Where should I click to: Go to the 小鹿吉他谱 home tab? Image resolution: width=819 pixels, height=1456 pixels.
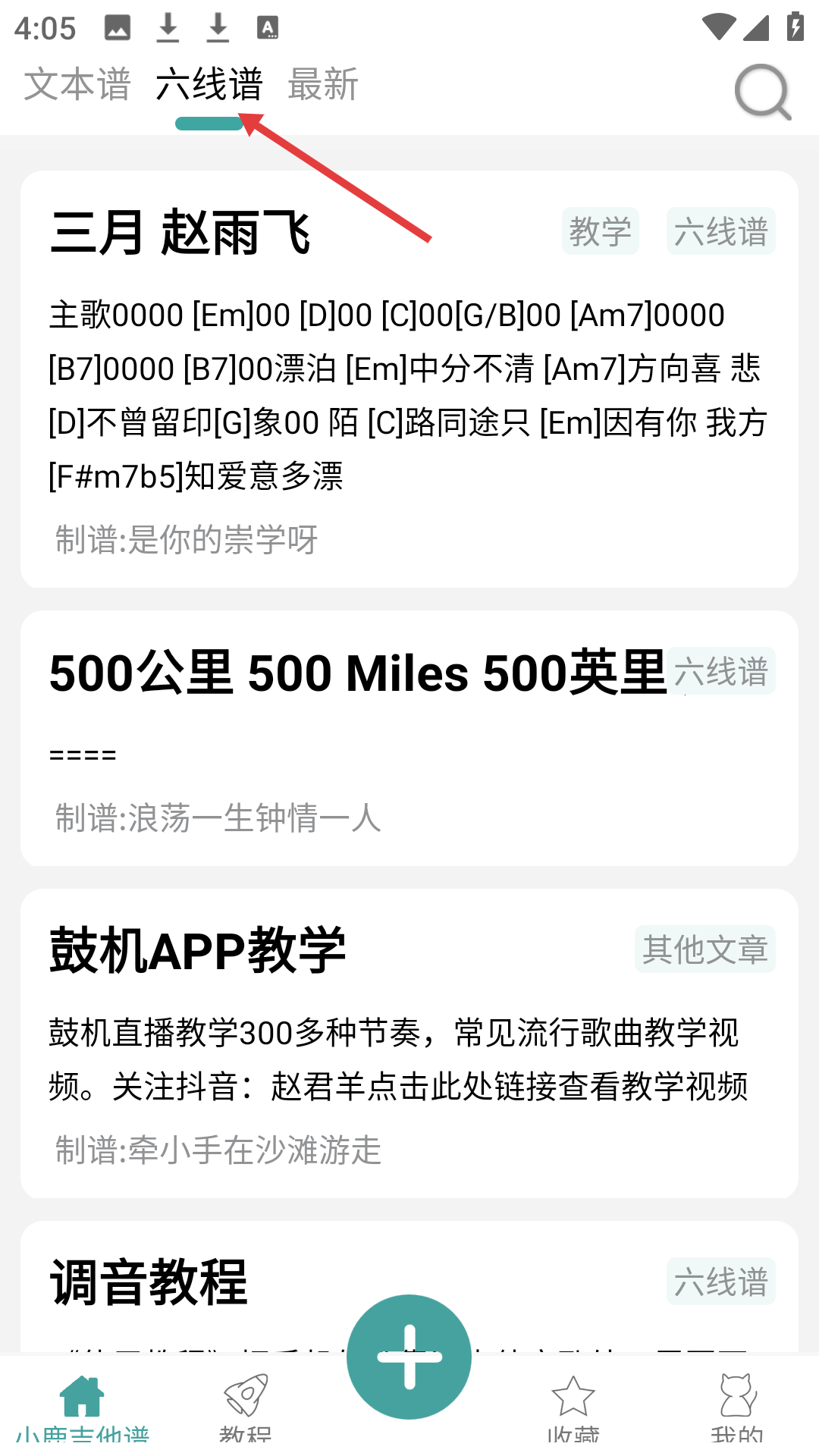82,1407
